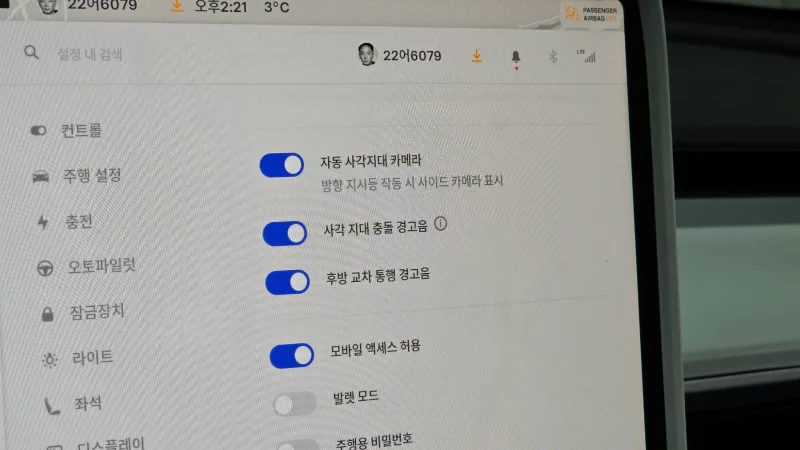Disable 자동 사각지대 카메라

[282, 165]
